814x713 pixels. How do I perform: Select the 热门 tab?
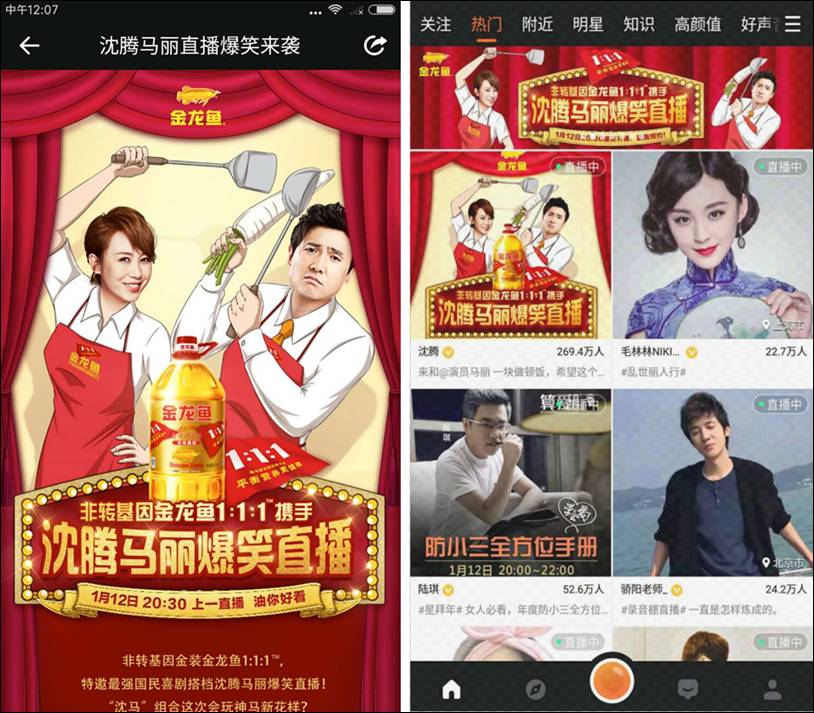tap(487, 24)
